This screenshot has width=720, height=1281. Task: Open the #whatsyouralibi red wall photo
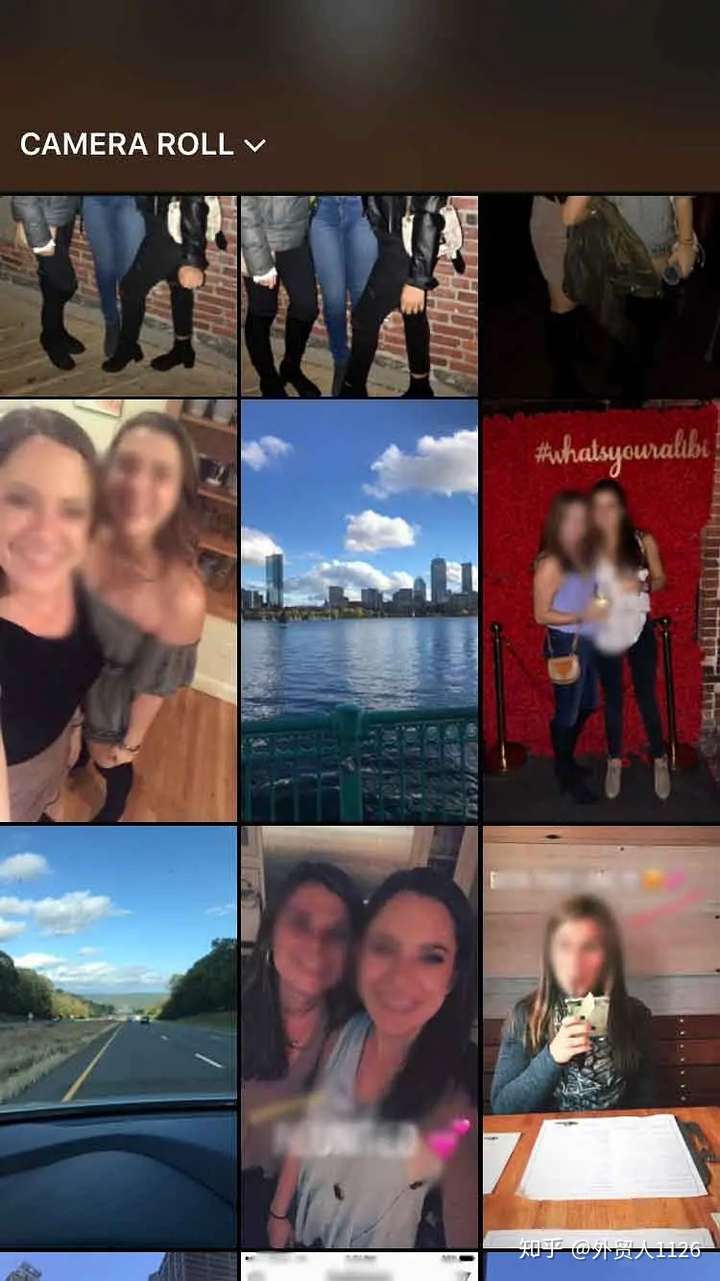point(600,609)
